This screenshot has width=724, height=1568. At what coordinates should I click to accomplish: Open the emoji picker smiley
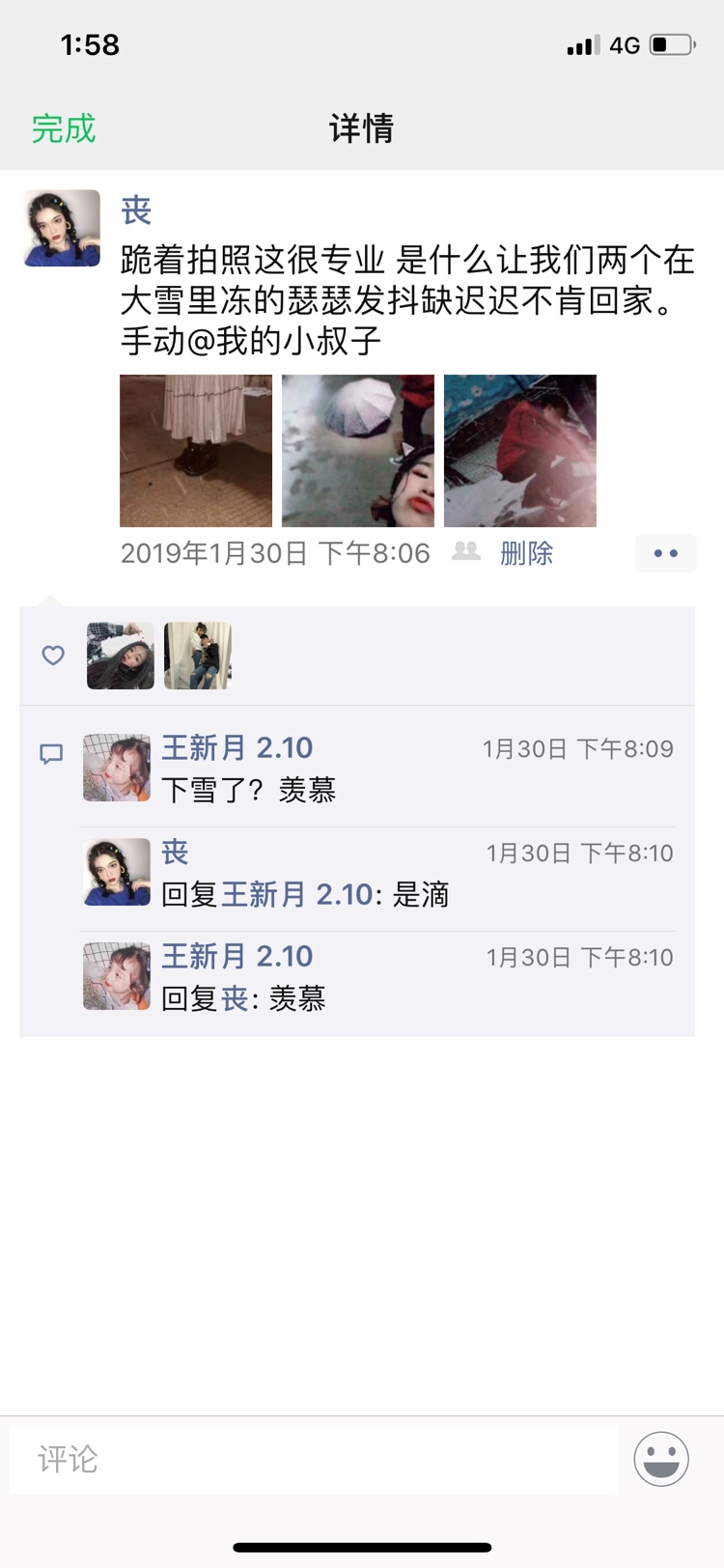tap(661, 1459)
